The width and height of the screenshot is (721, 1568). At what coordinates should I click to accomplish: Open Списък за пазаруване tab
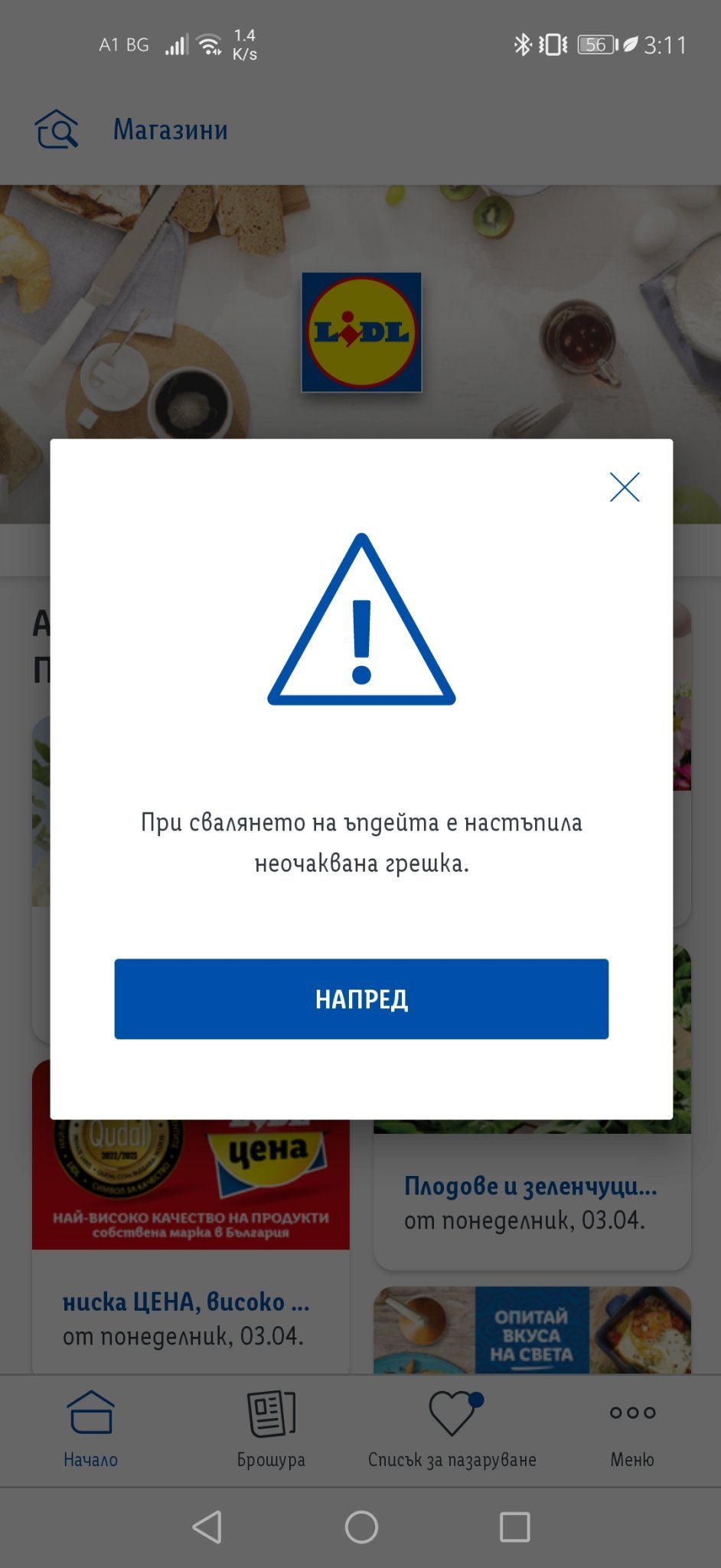452,1429
